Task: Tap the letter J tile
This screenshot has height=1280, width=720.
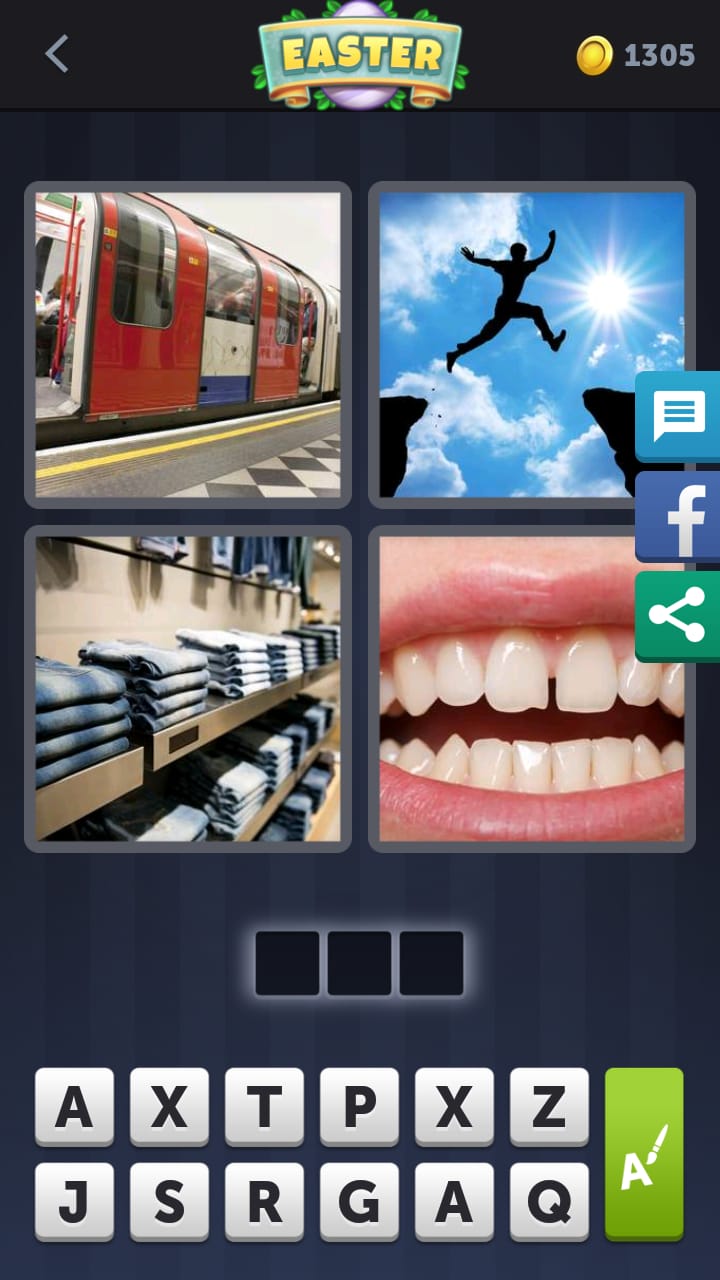Action: tap(74, 1201)
